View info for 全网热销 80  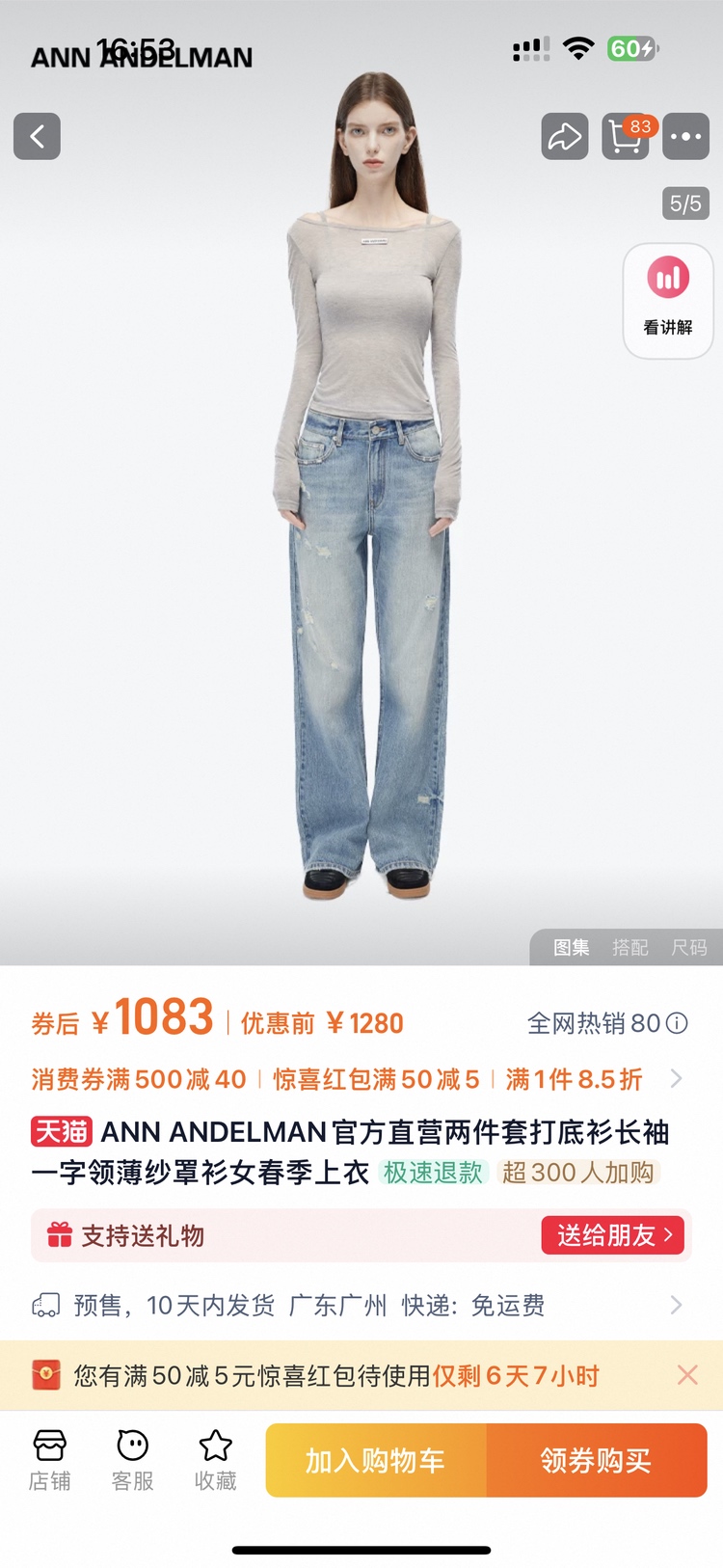point(678,1023)
